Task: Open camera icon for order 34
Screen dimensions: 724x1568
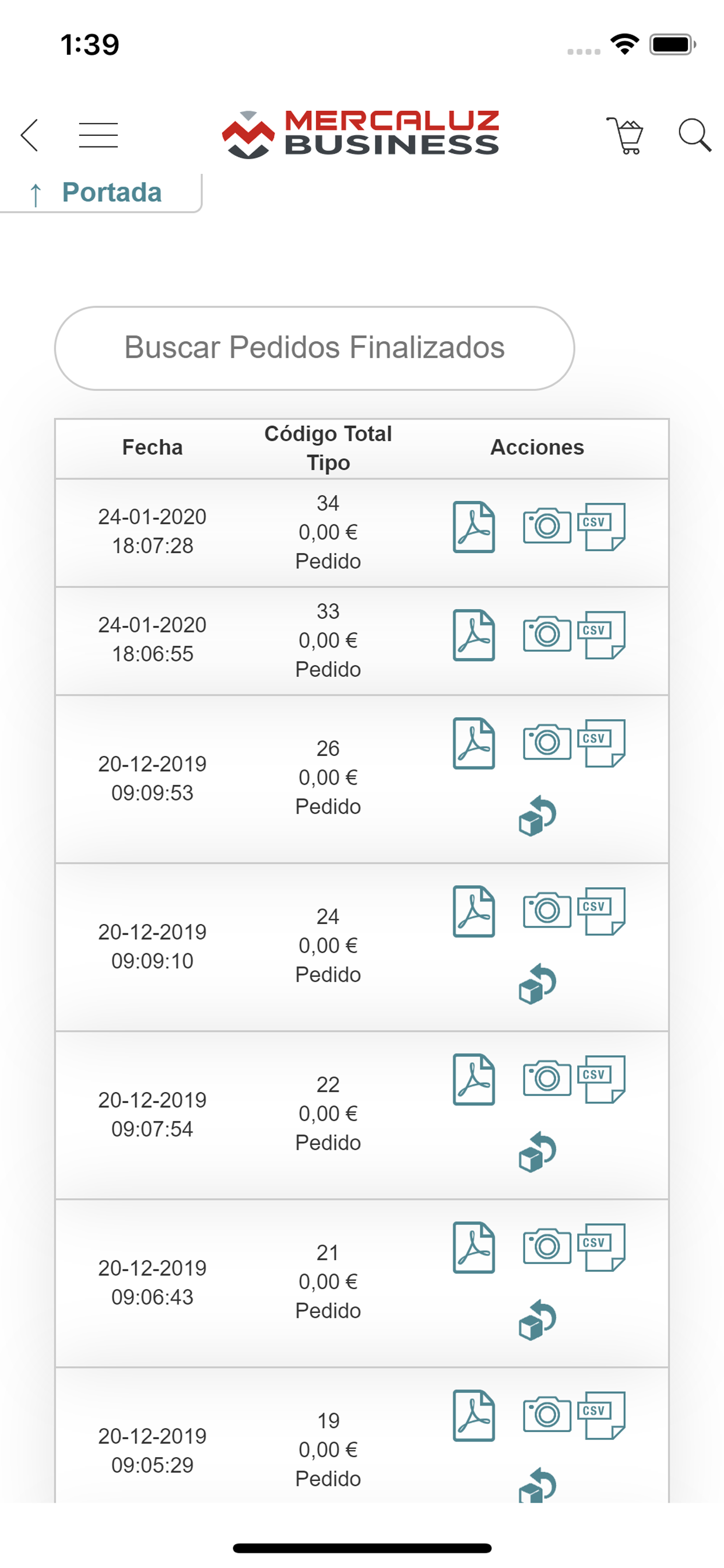Action: [x=547, y=526]
